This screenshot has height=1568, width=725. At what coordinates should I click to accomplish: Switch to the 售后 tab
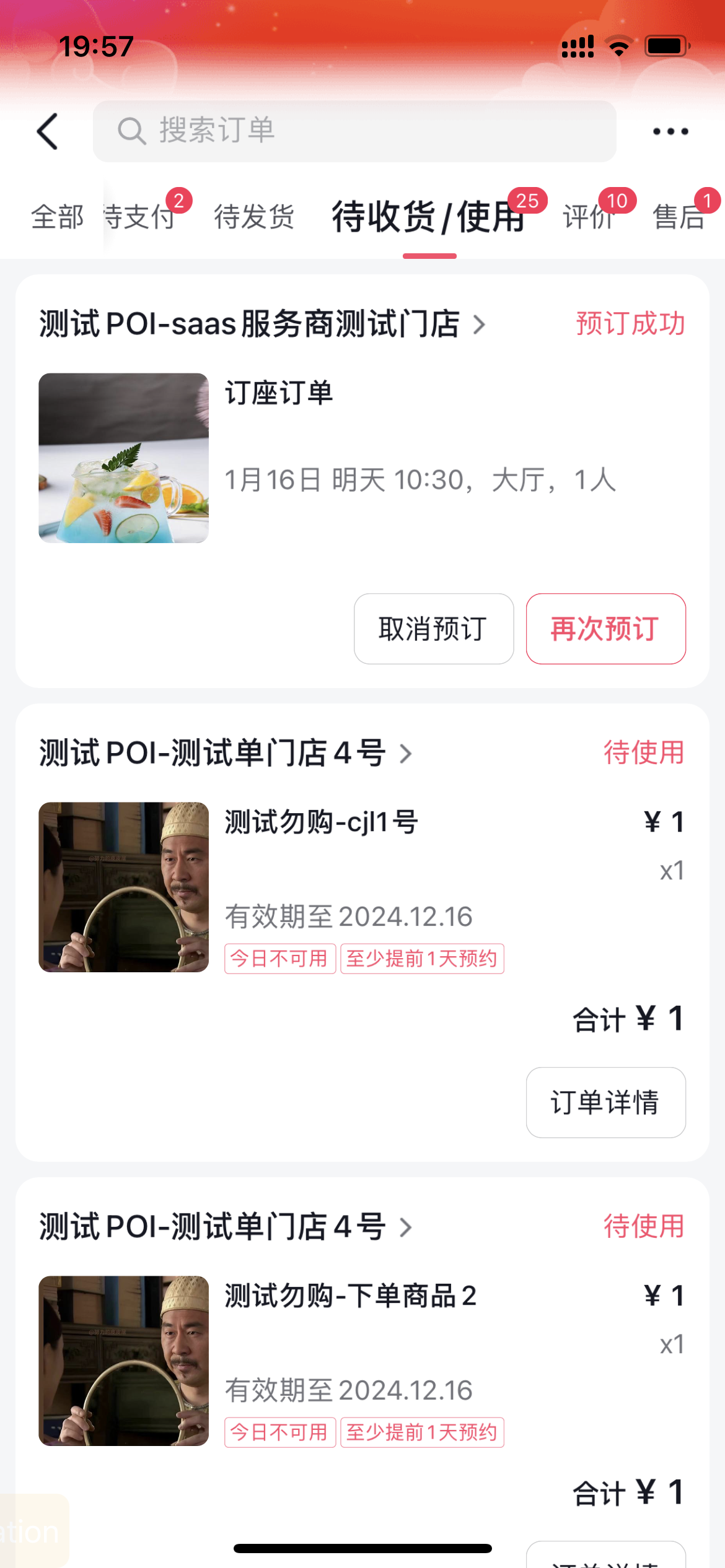click(679, 217)
